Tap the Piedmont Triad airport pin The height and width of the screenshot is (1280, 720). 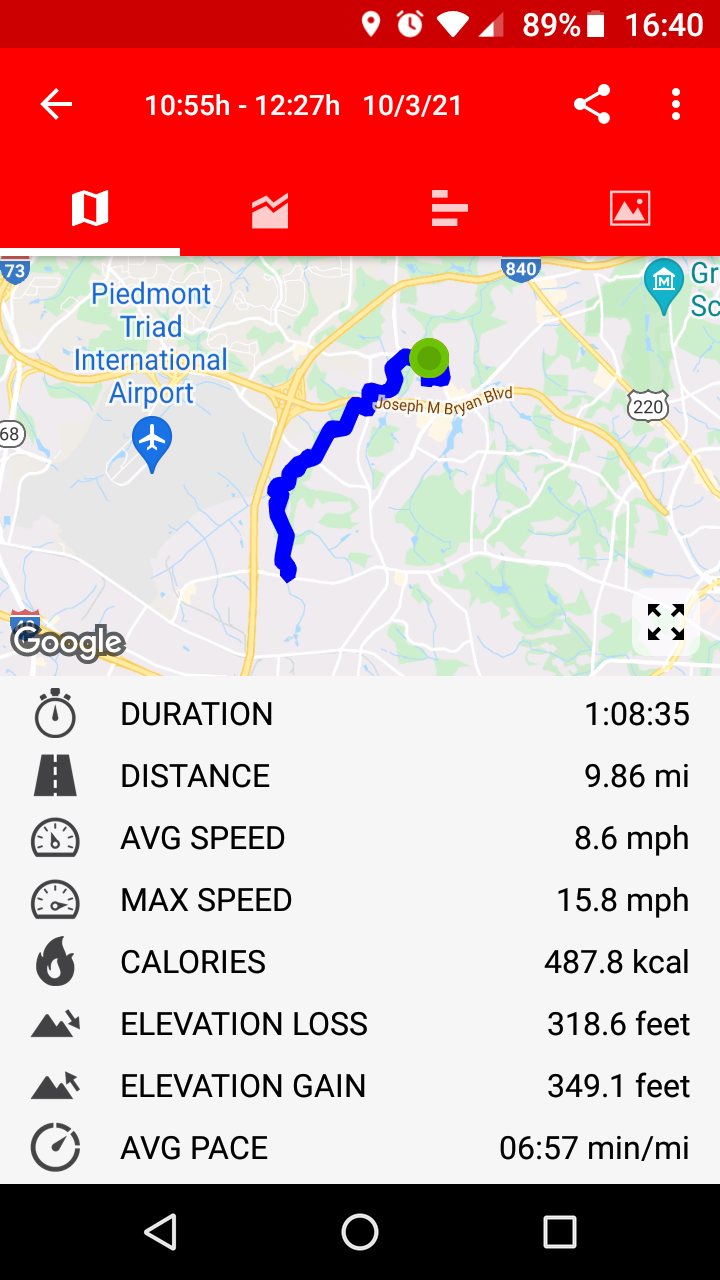point(152,440)
